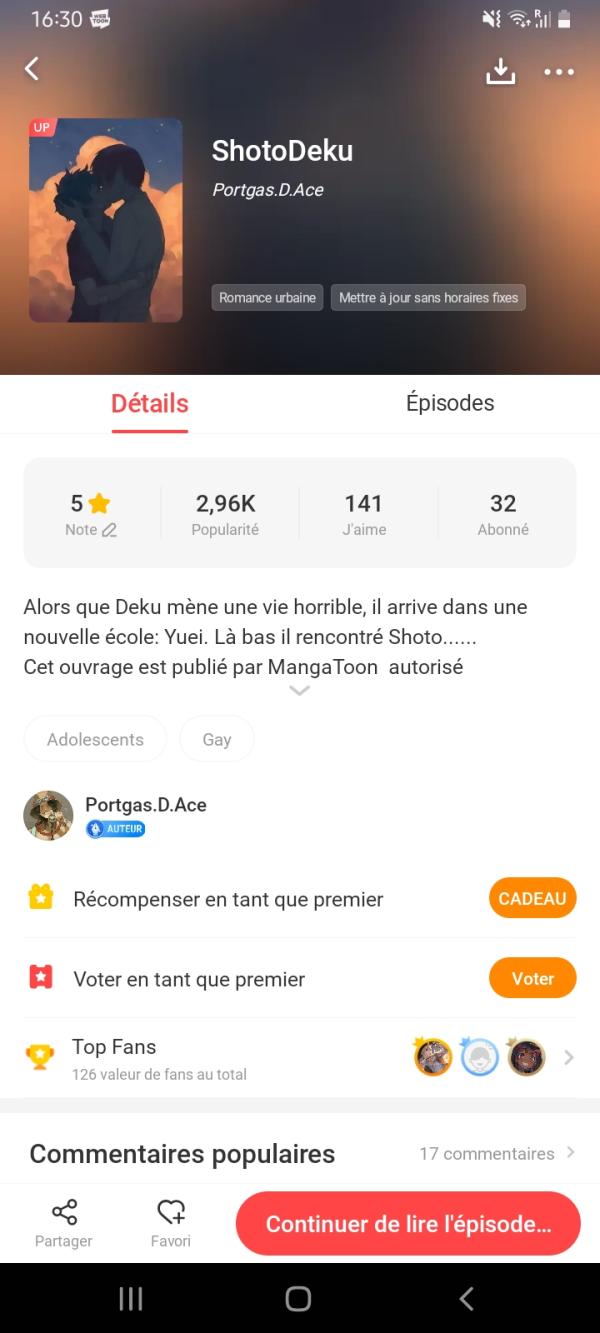Continue reading with Continuer de lire l'épisode
The height and width of the screenshot is (1333, 600).
(x=408, y=1225)
